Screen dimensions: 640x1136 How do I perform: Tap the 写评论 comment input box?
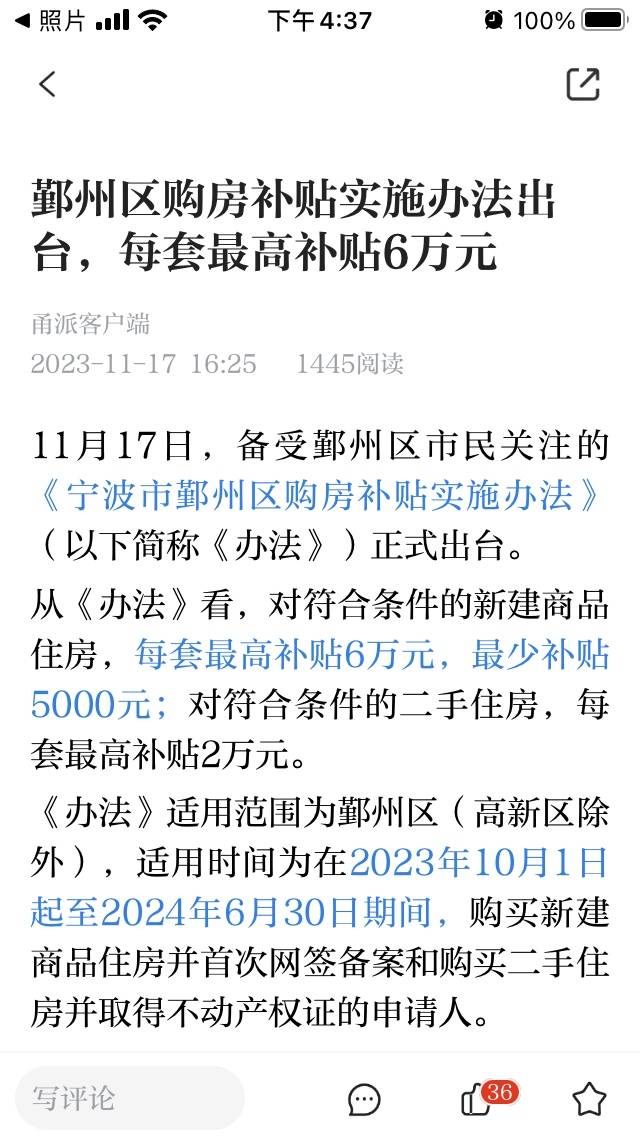(129, 1098)
